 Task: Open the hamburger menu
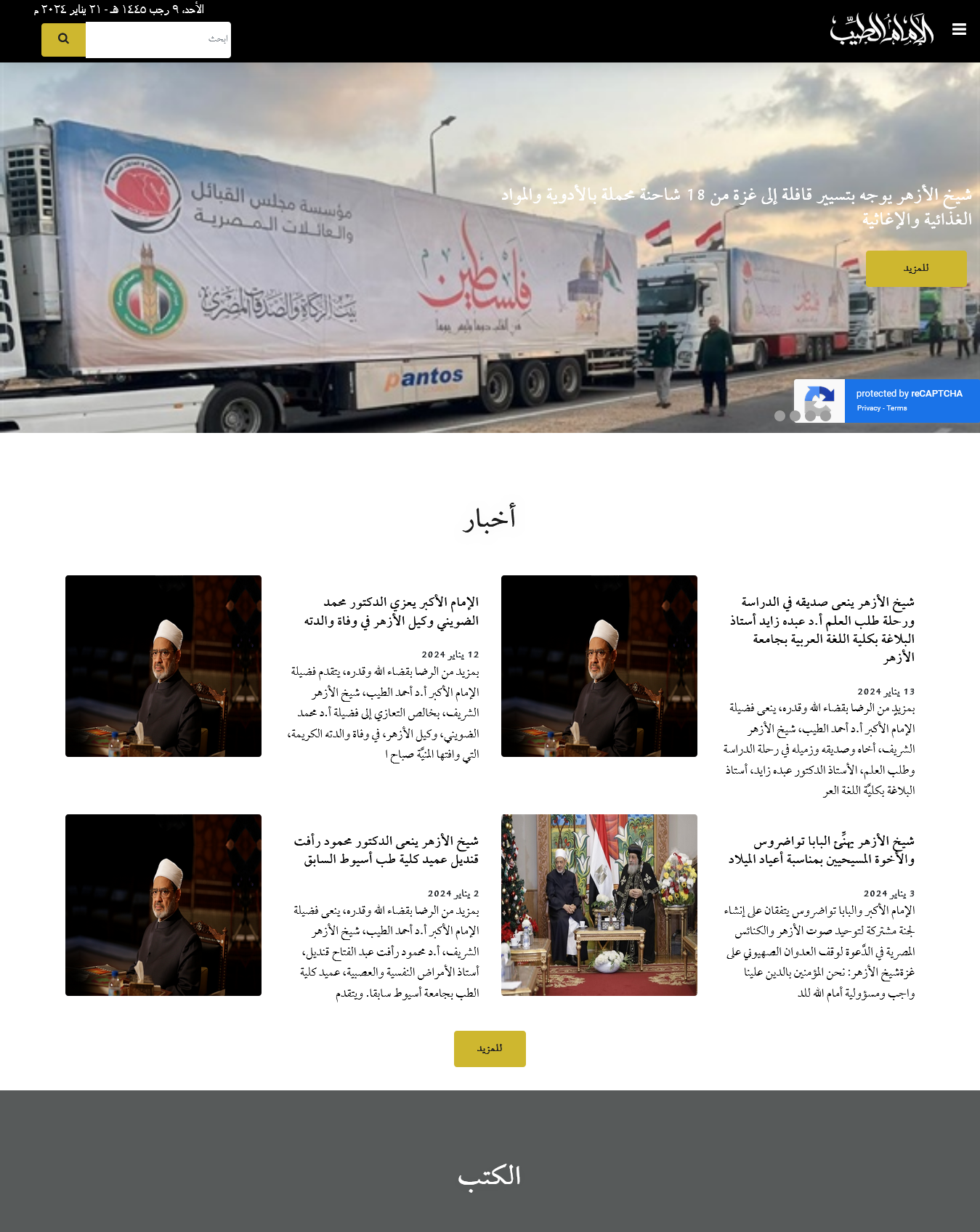959,30
